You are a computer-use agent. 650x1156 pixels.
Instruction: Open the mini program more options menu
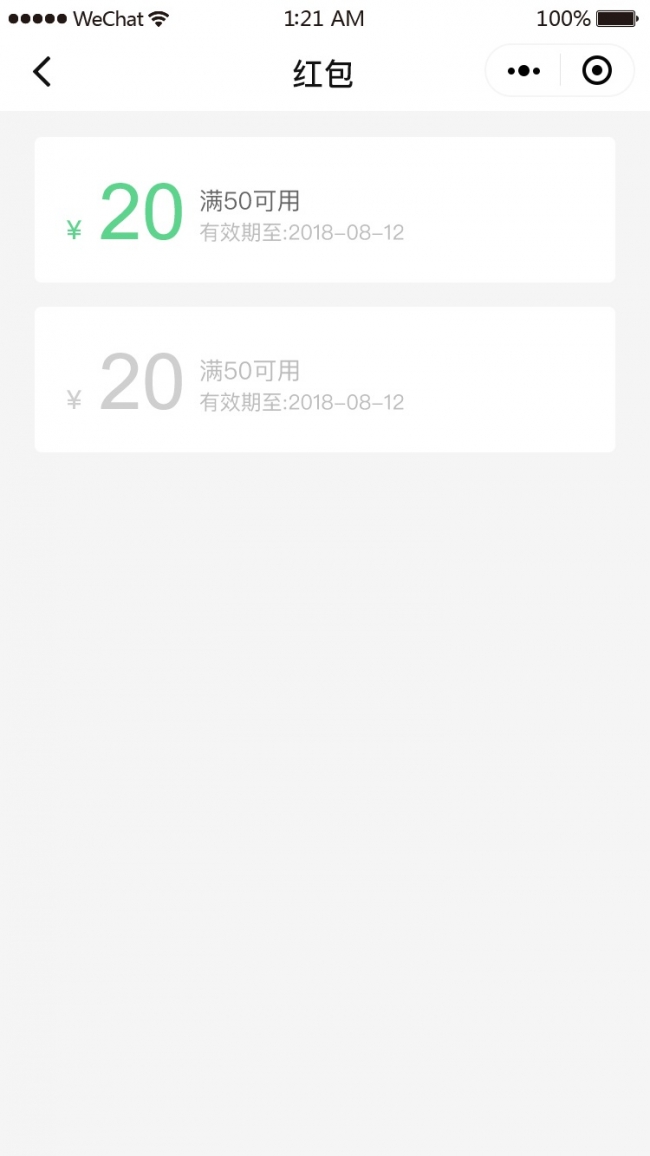[x=523, y=71]
